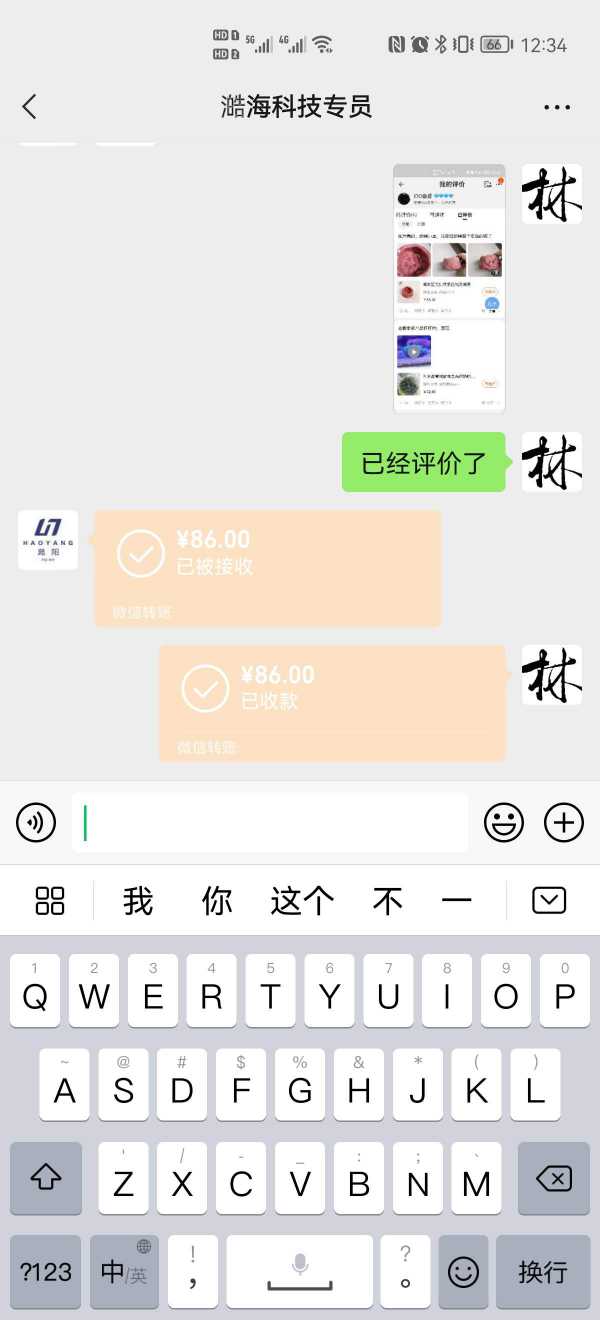Screen dimensions: 600x1320
Task: Go back from the chat
Action: point(29,107)
